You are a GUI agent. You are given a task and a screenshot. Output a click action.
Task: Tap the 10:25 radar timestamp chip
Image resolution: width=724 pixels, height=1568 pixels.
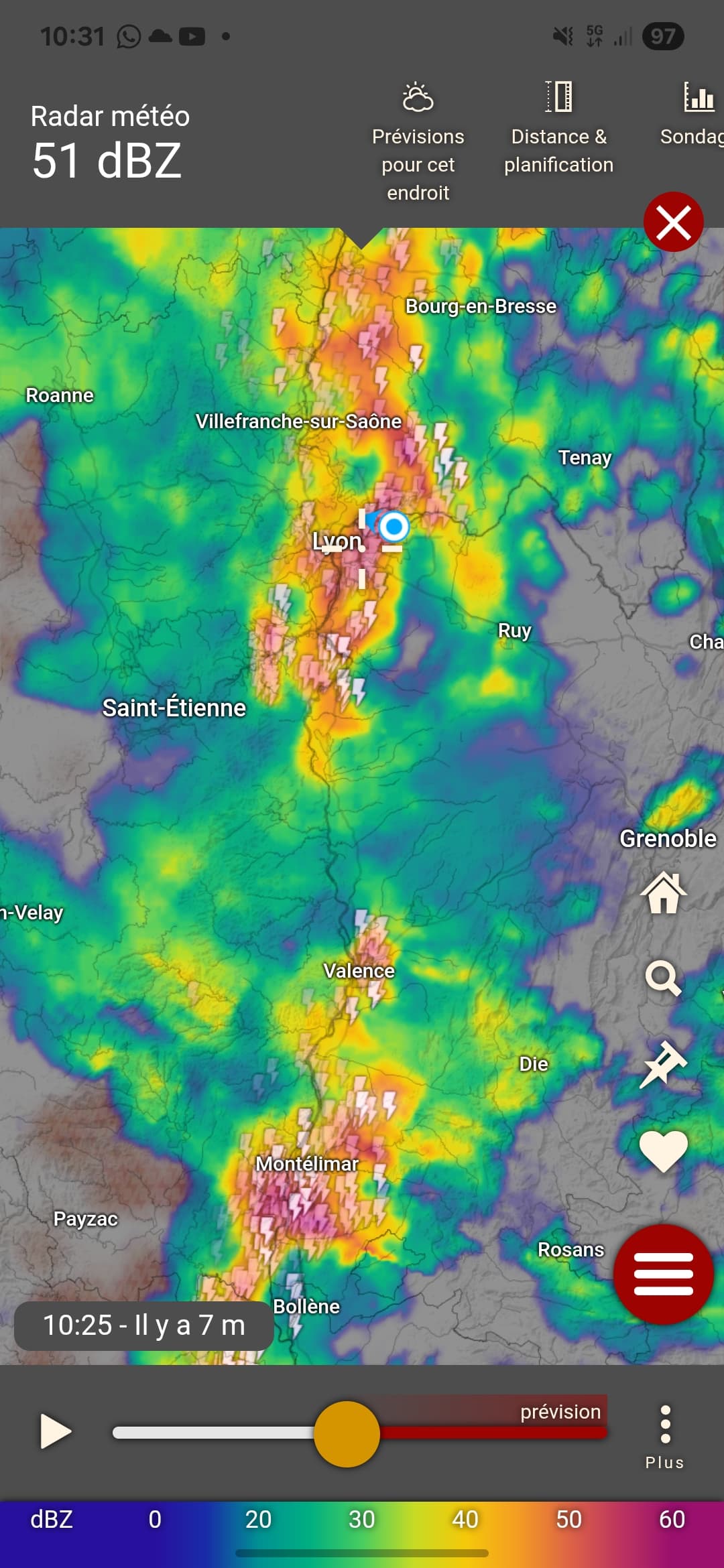click(144, 1325)
